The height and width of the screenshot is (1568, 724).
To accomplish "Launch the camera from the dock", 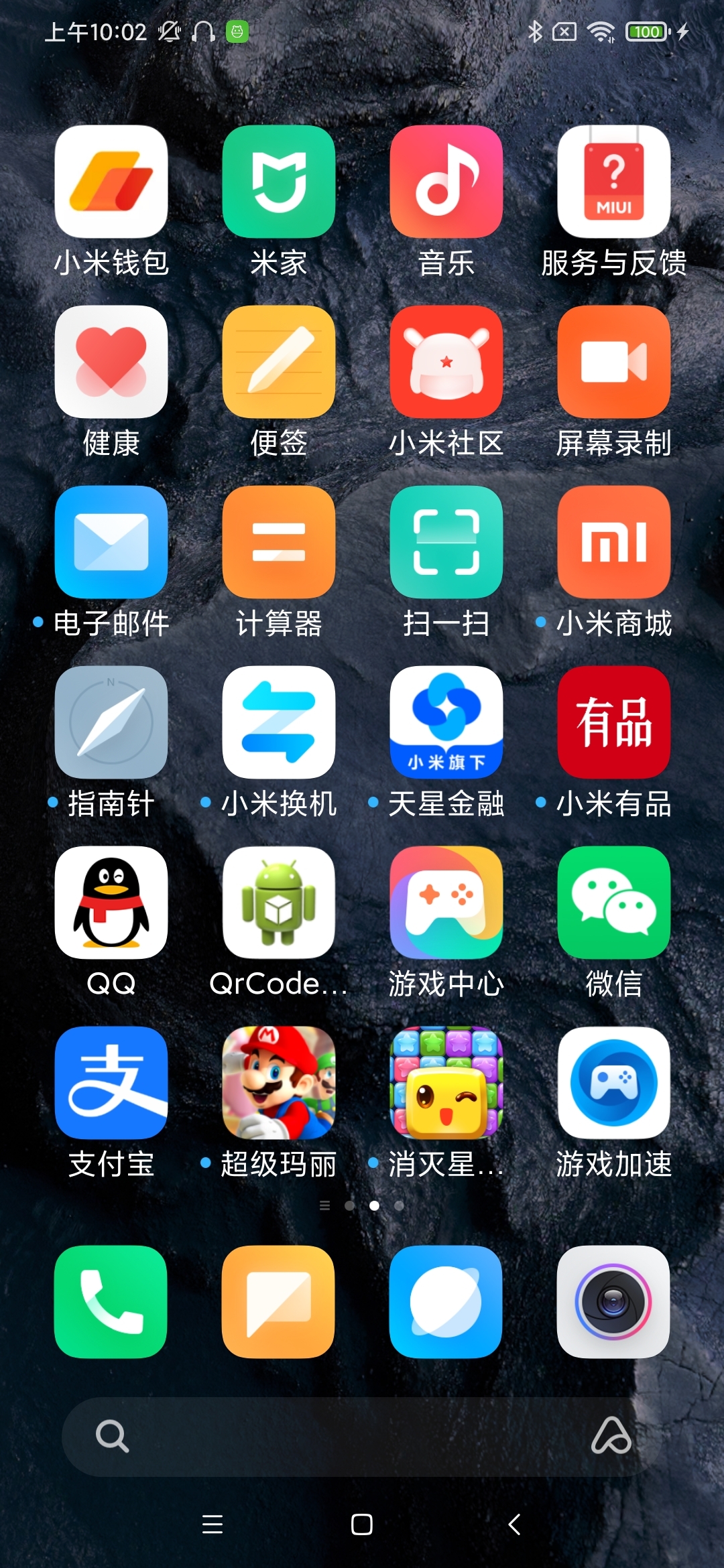I will [614, 1302].
